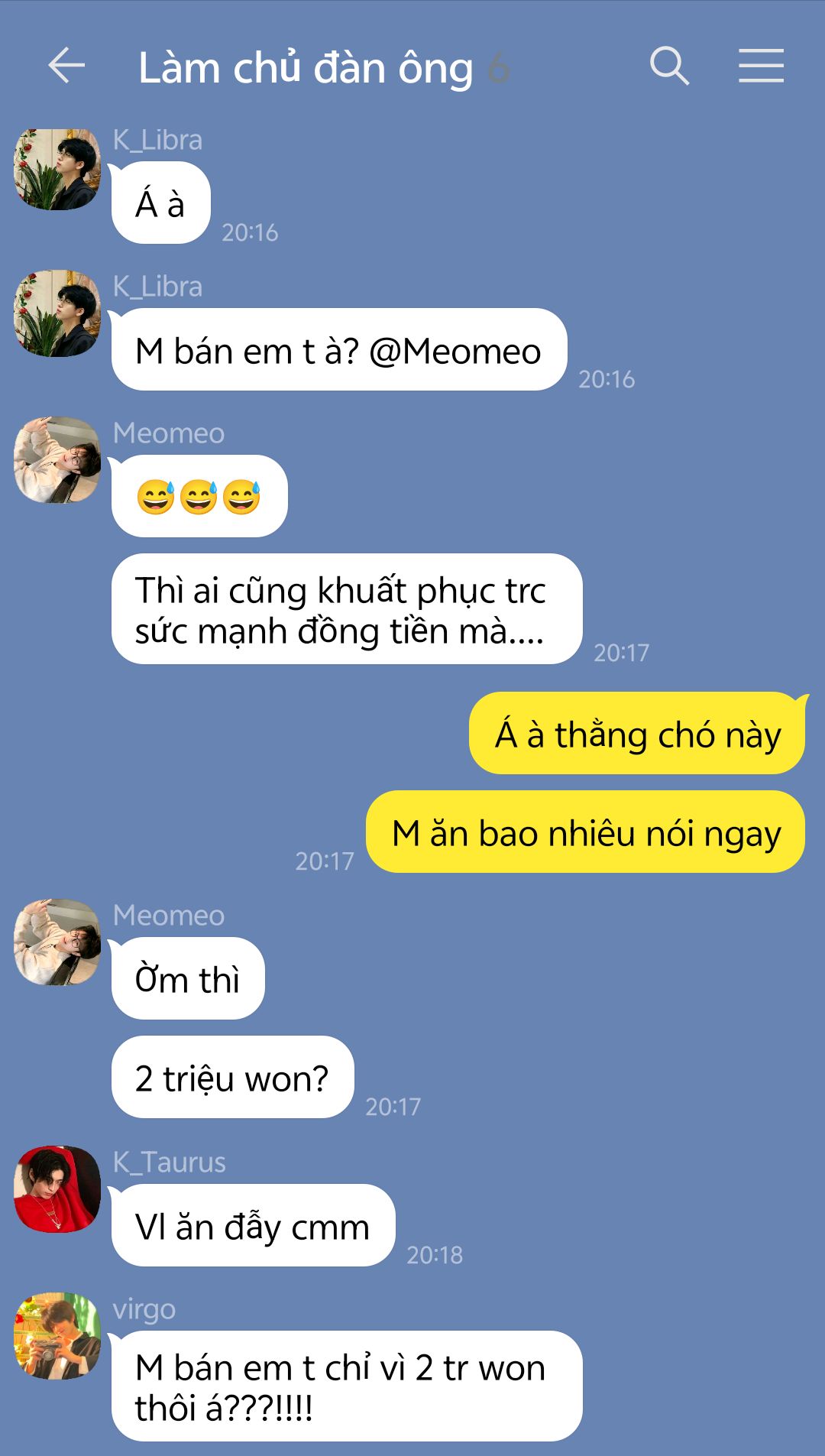825x1456 pixels.
Task: Tap K_Libra's avatar next to 'M bán em t à?'
Action: pyautogui.click(x=57, y=313)
